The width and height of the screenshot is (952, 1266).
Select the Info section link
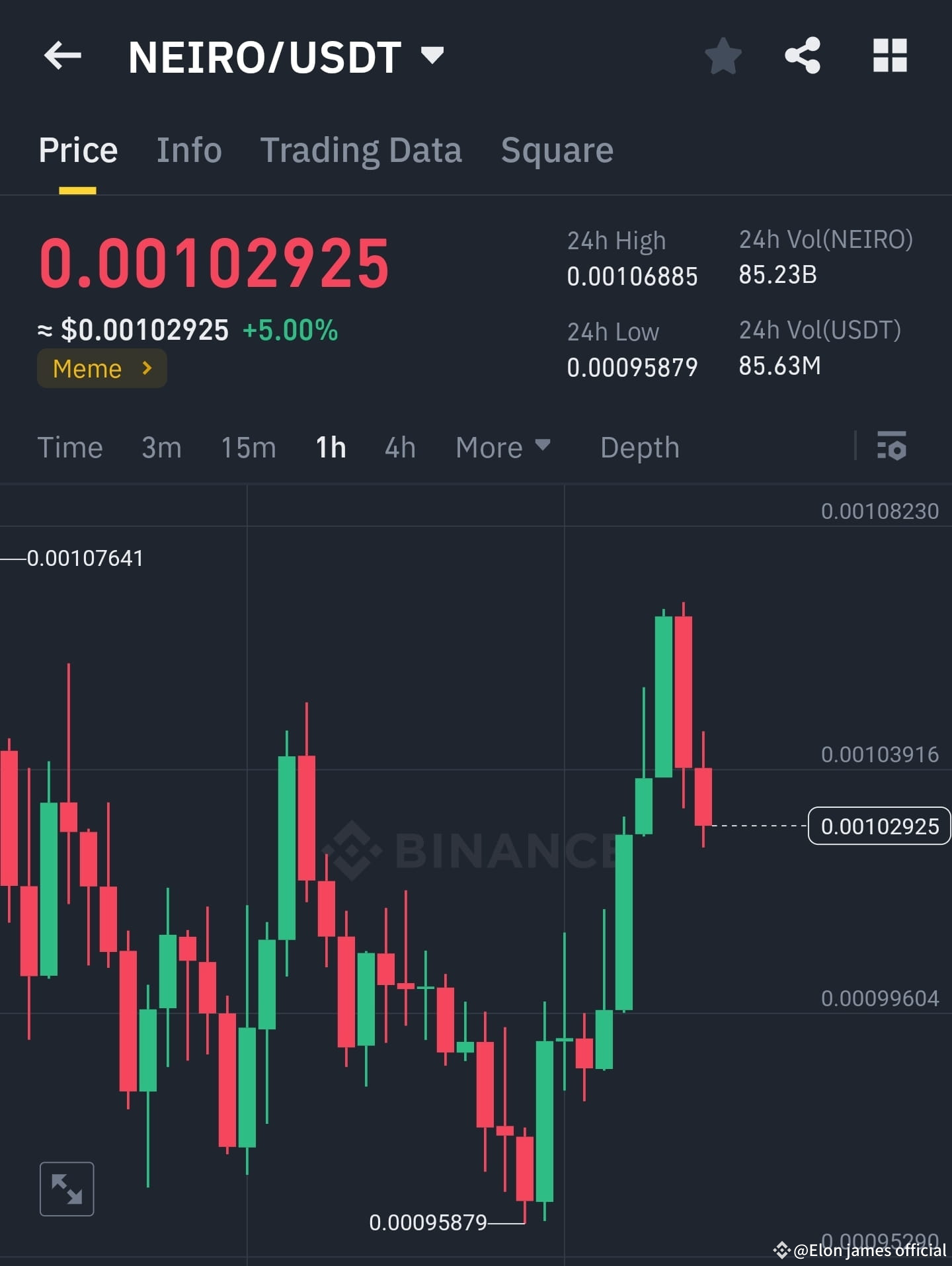coord(189,149)
